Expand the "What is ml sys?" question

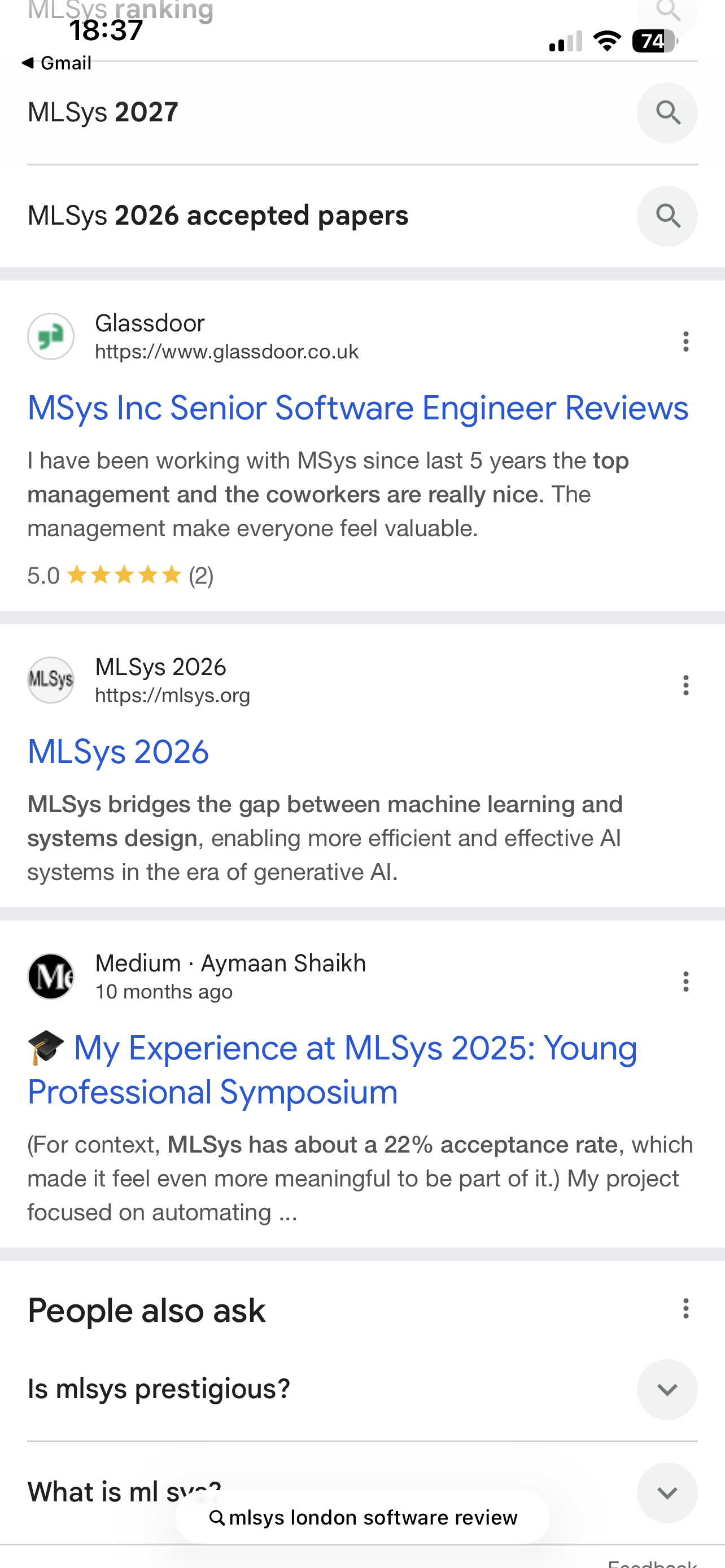(x=667, y=1492)
